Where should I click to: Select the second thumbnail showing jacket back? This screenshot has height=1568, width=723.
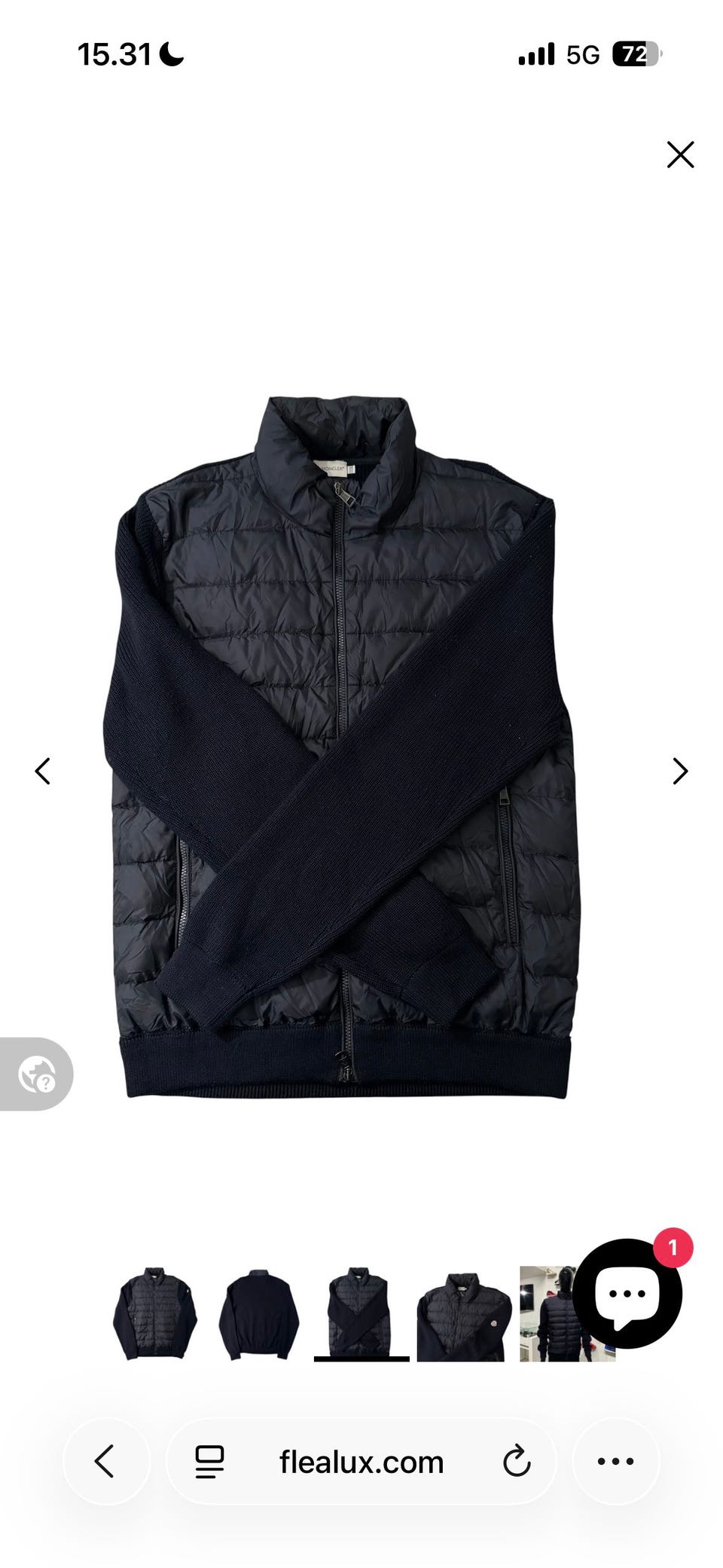tap(258, 1313)
